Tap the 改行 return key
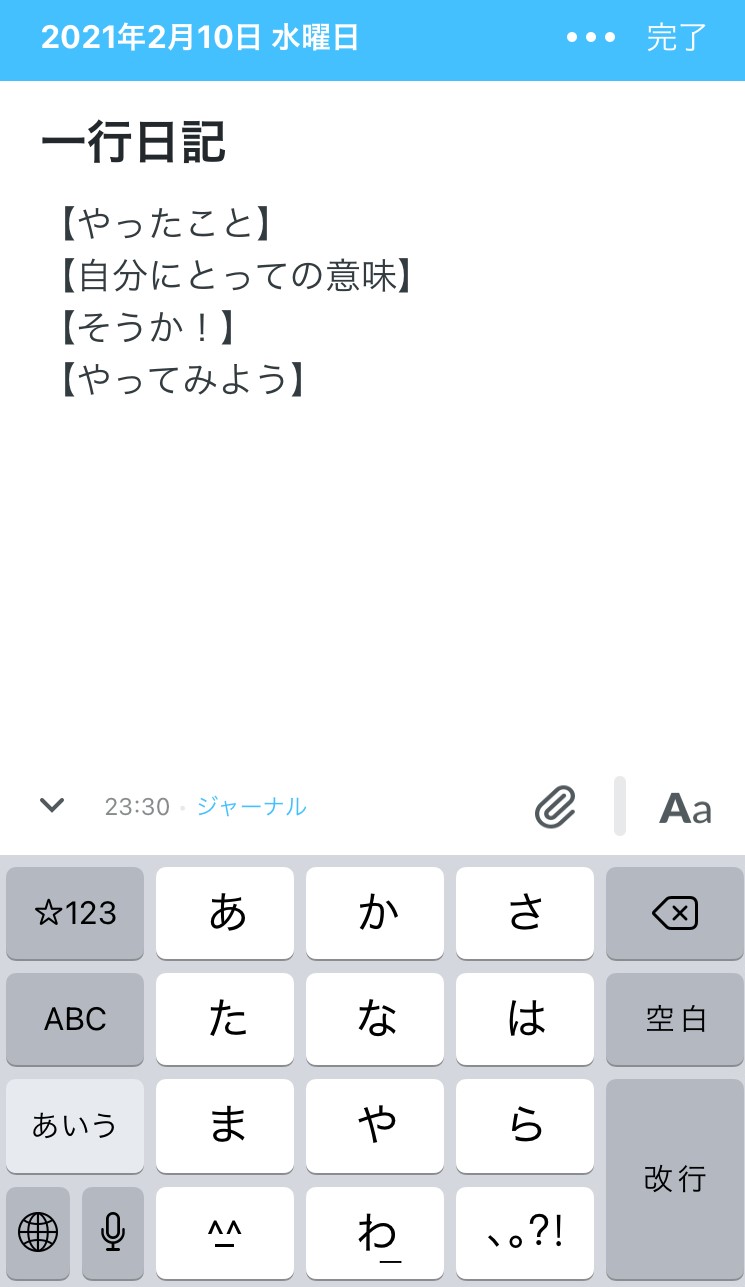 (675, 1180)
